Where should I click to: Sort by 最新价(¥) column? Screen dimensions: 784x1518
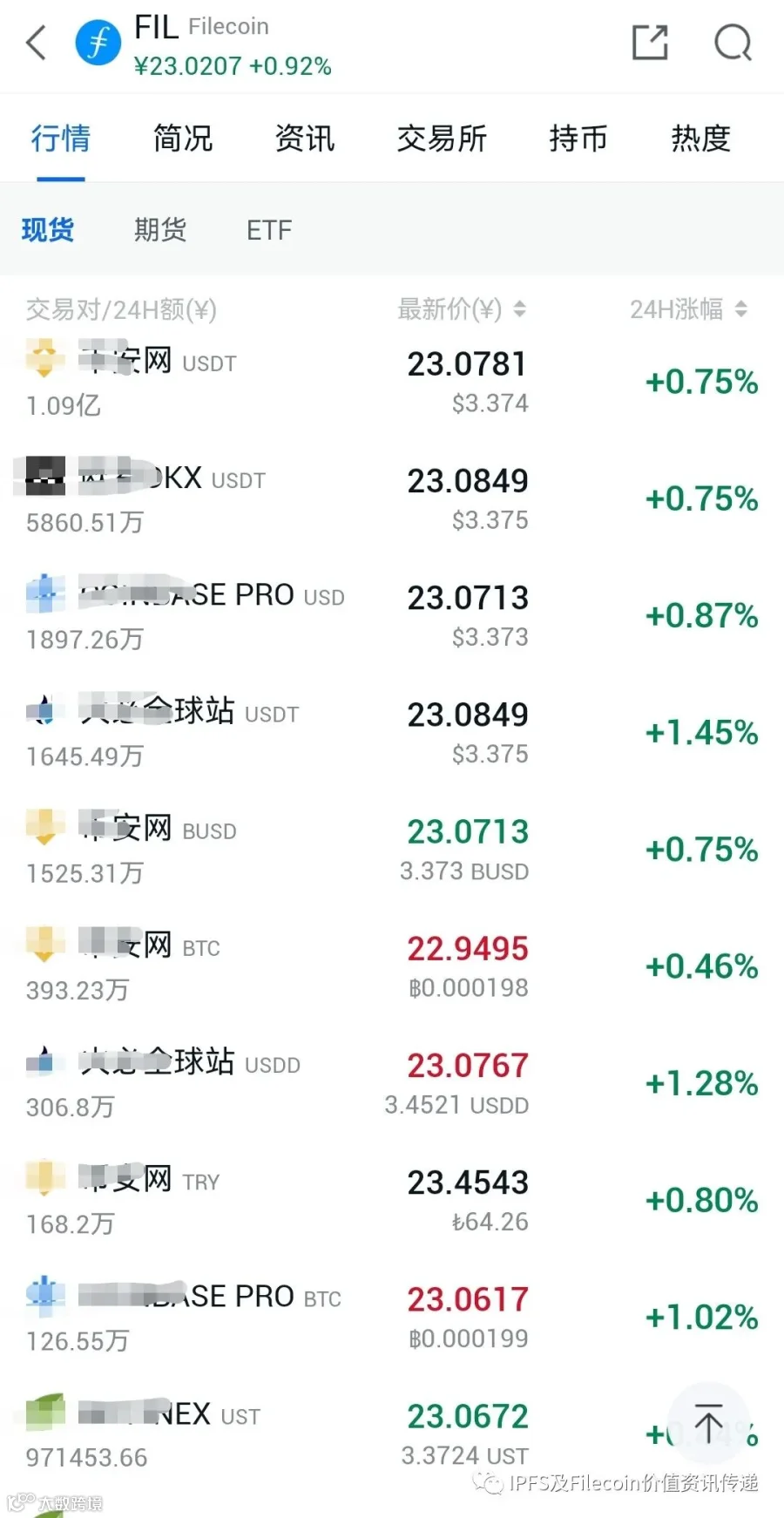[x=462, y=308]
